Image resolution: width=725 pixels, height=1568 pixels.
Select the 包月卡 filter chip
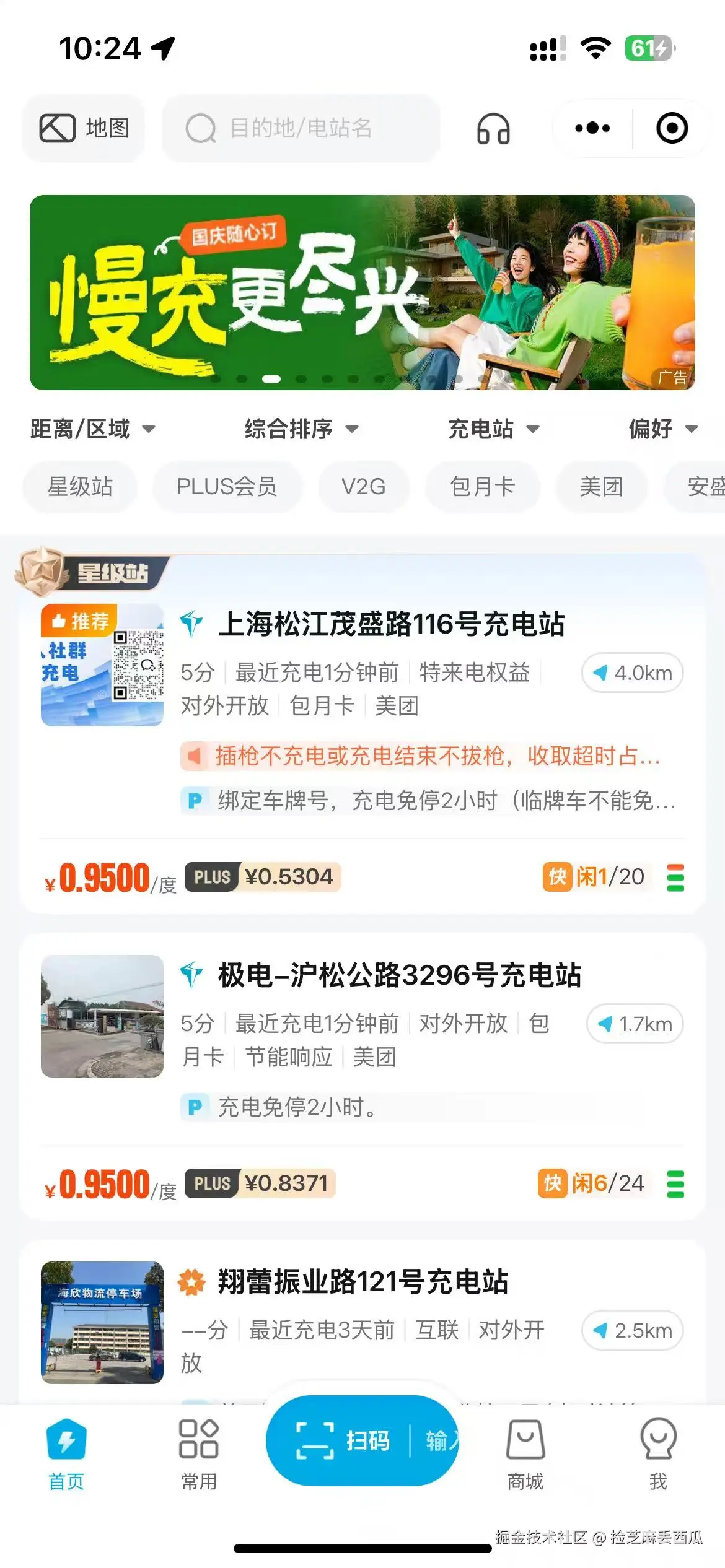[x=482, y=487]
